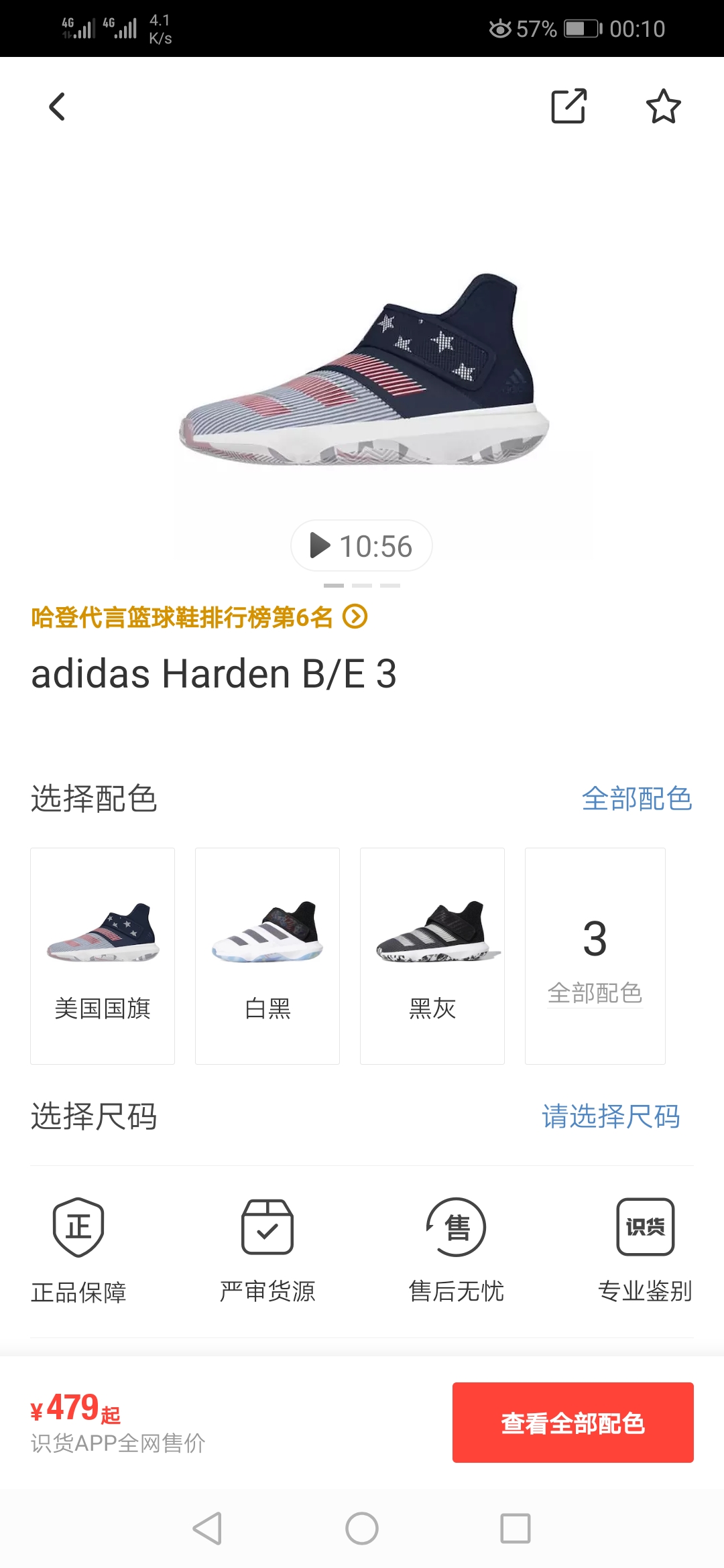
Task: Open the 哈登代言篮球鞋排行榜 ranking link
Action: point(199,617)
